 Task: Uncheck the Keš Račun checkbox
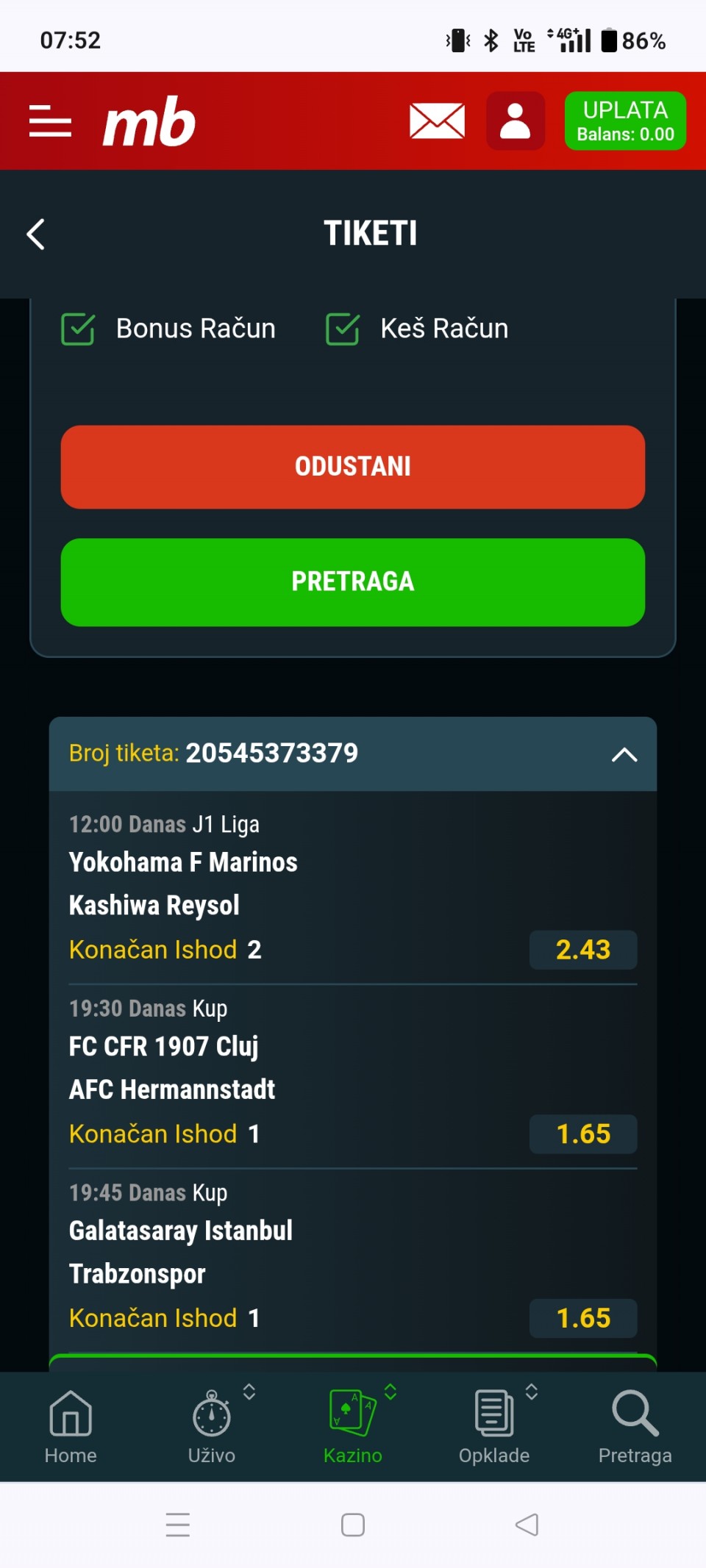[343, 329]
